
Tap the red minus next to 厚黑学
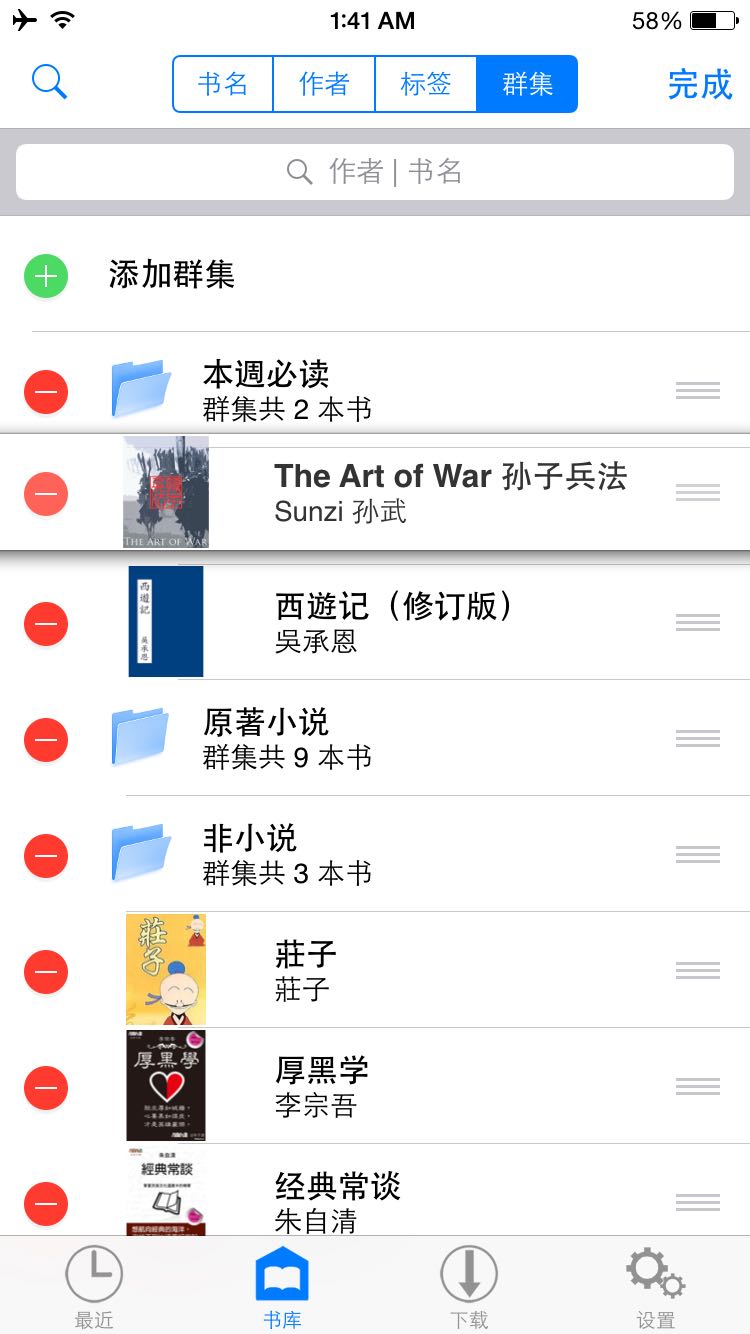click(x=46, y=1088)
